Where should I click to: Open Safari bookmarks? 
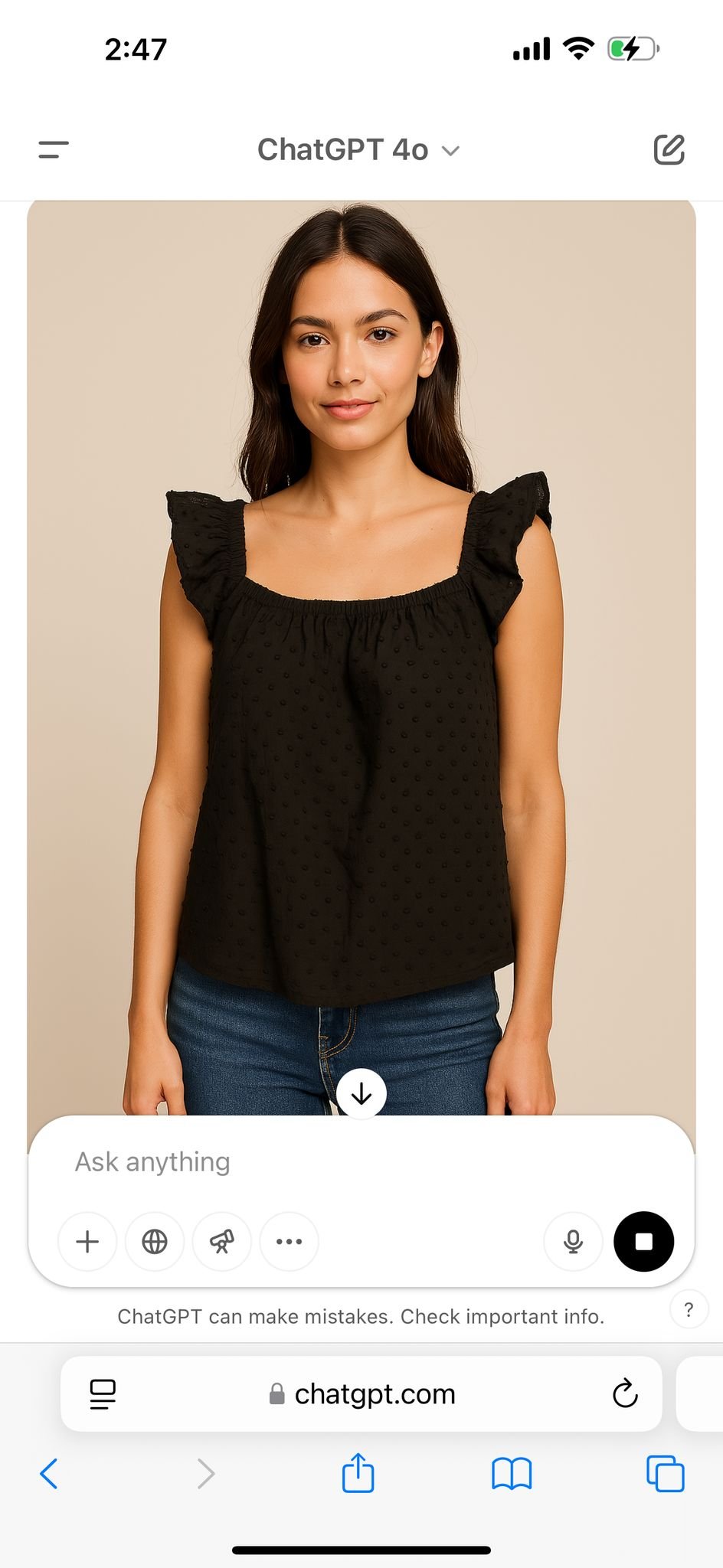point(512,1474)
